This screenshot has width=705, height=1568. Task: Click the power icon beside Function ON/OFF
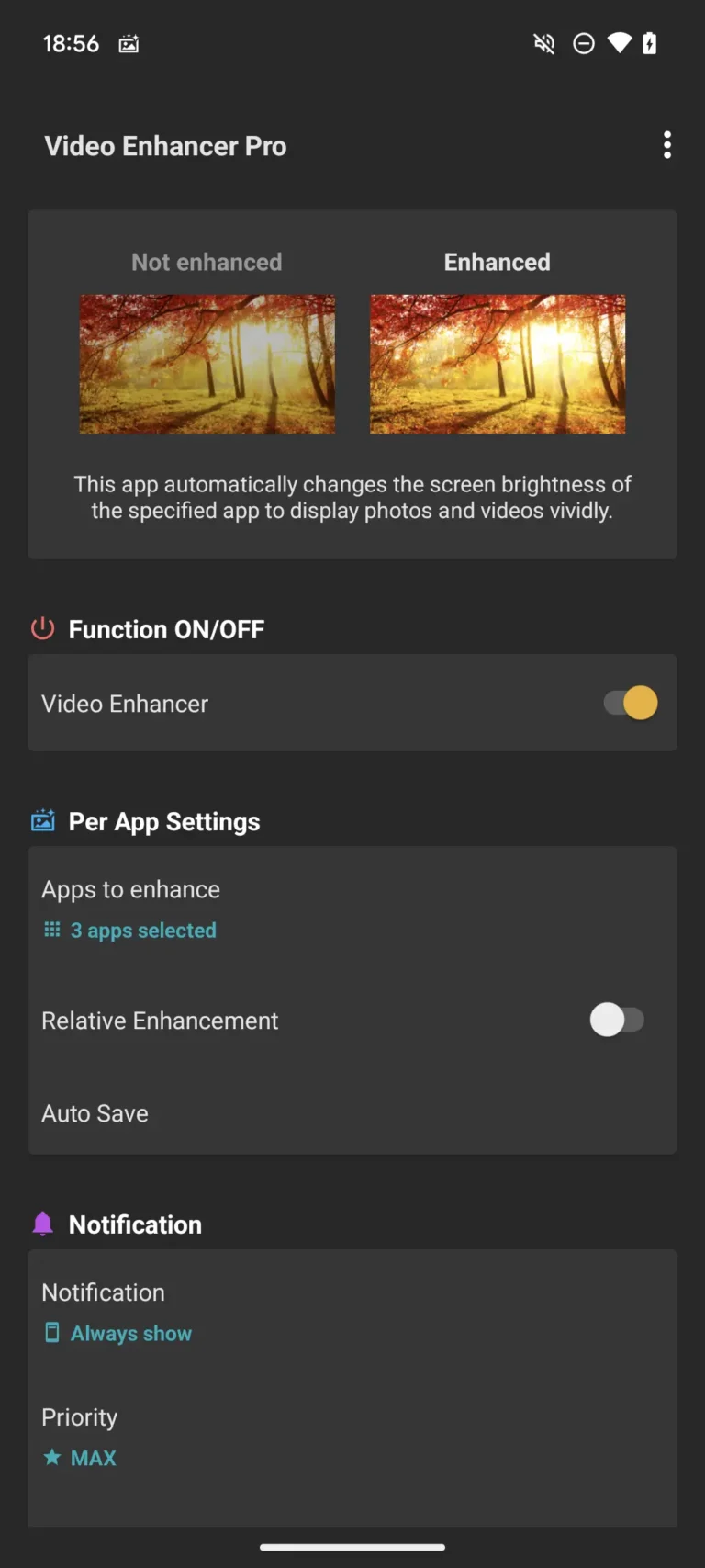coord(42,628)
